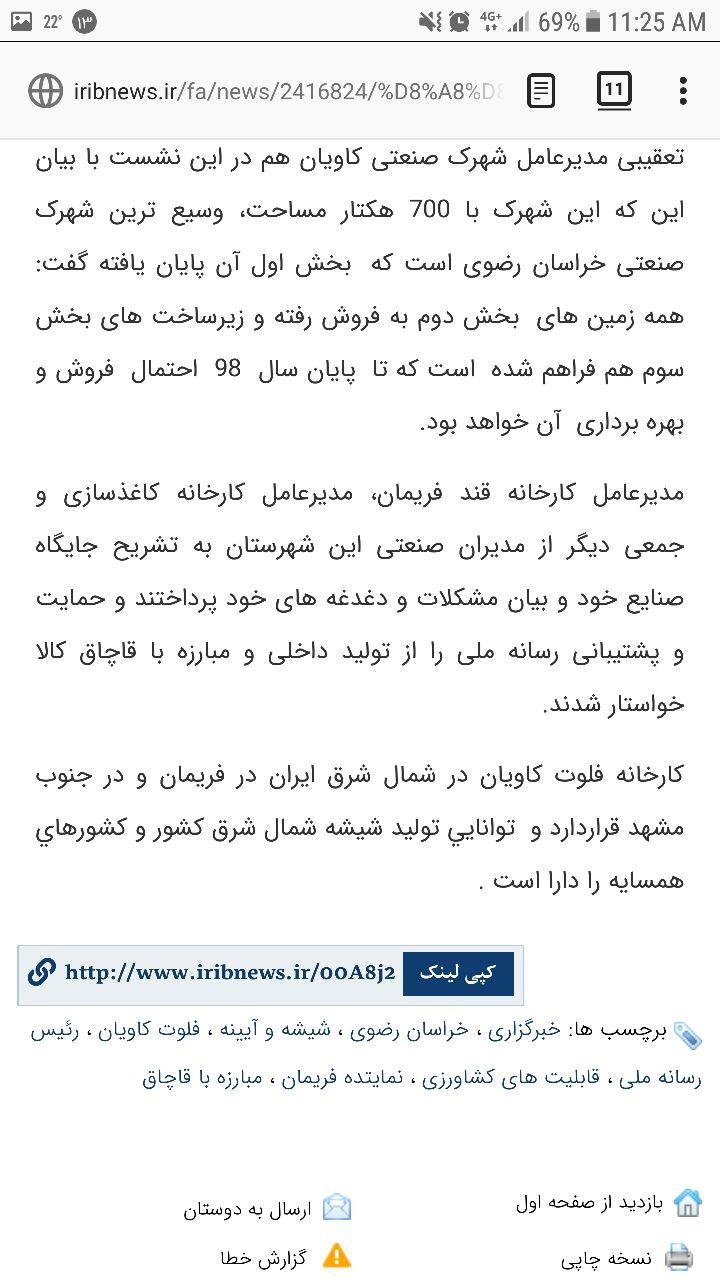Open reader mode page icon
Screen dimensions: 720x1280
[541, 92]
